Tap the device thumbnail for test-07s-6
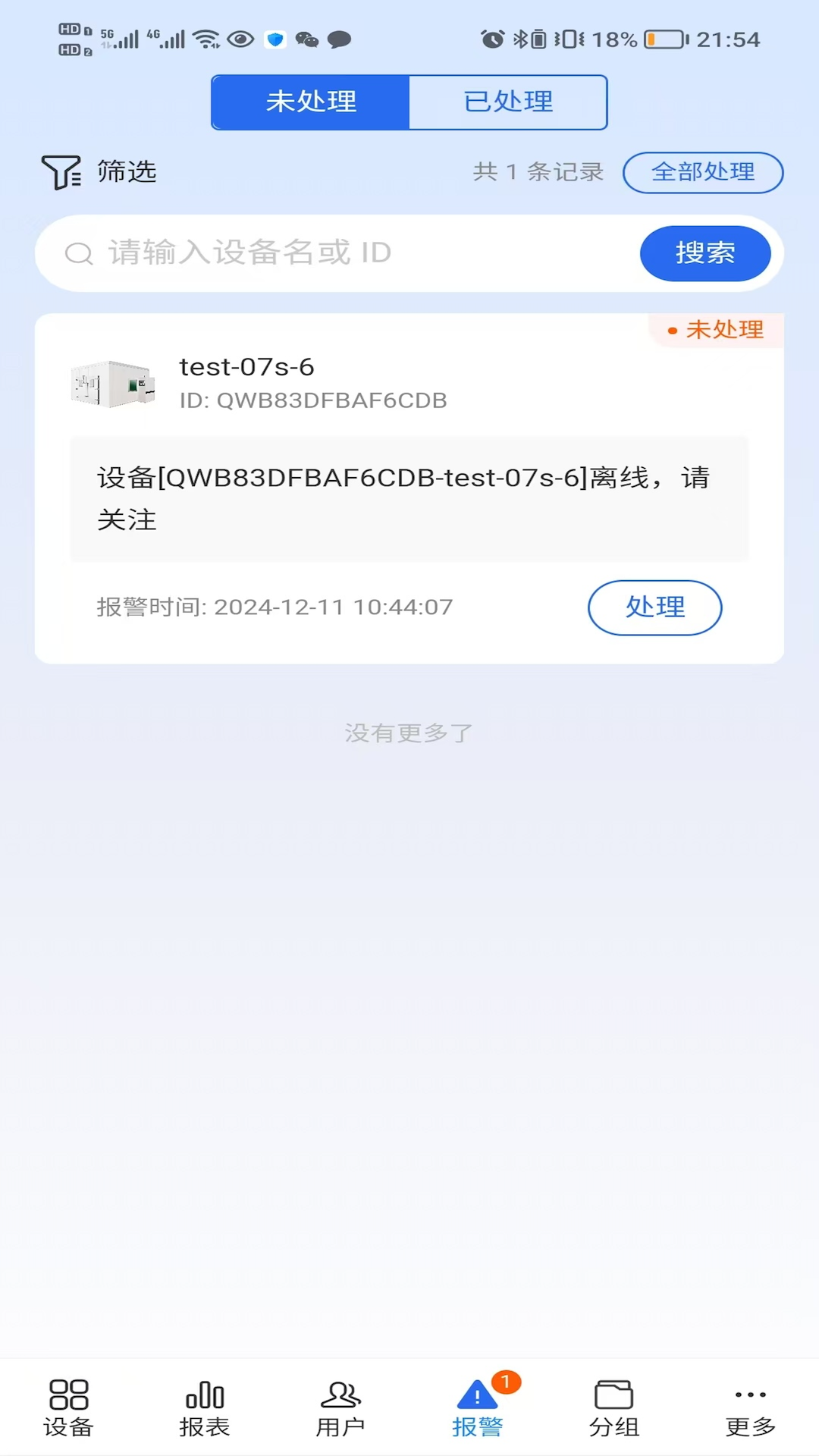 (x=111, y=385)
